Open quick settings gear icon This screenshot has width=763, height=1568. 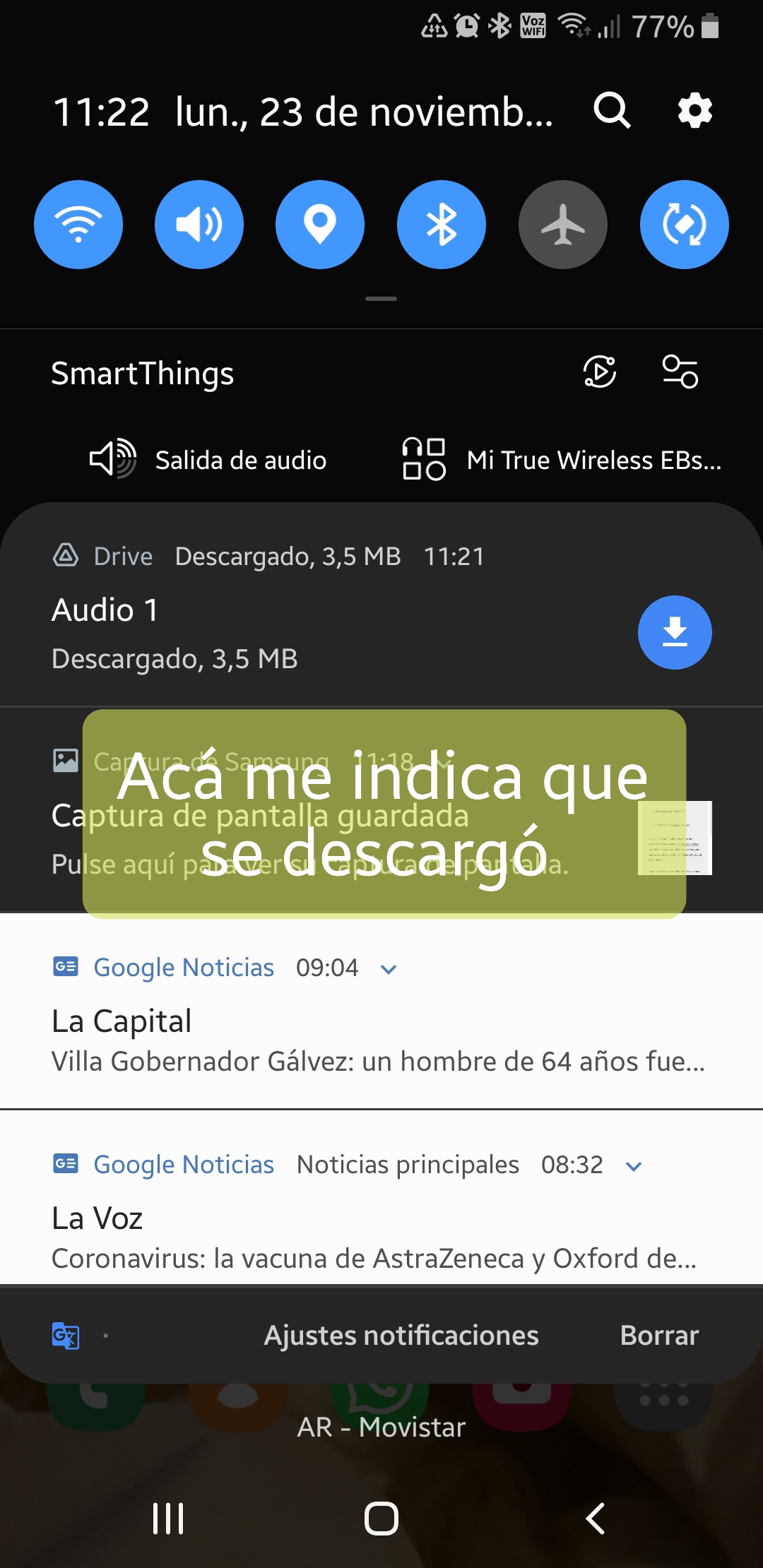click(x=695, y=111)
